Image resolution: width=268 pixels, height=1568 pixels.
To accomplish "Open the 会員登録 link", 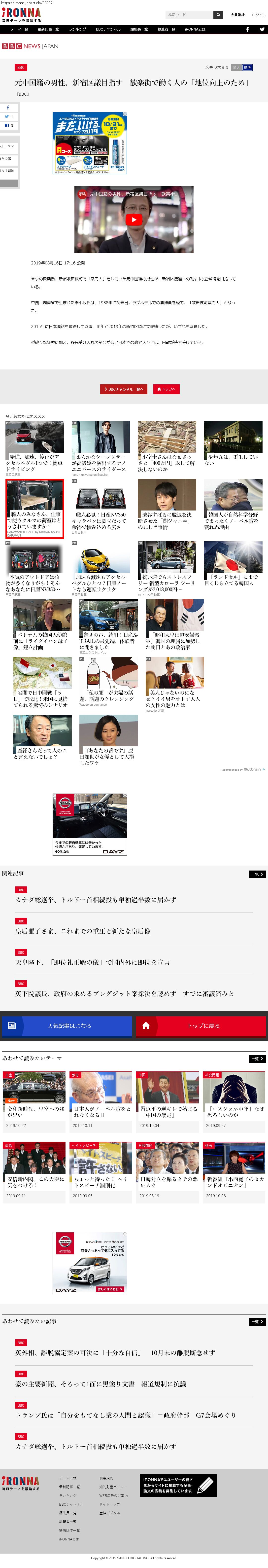I will [238, 15].
